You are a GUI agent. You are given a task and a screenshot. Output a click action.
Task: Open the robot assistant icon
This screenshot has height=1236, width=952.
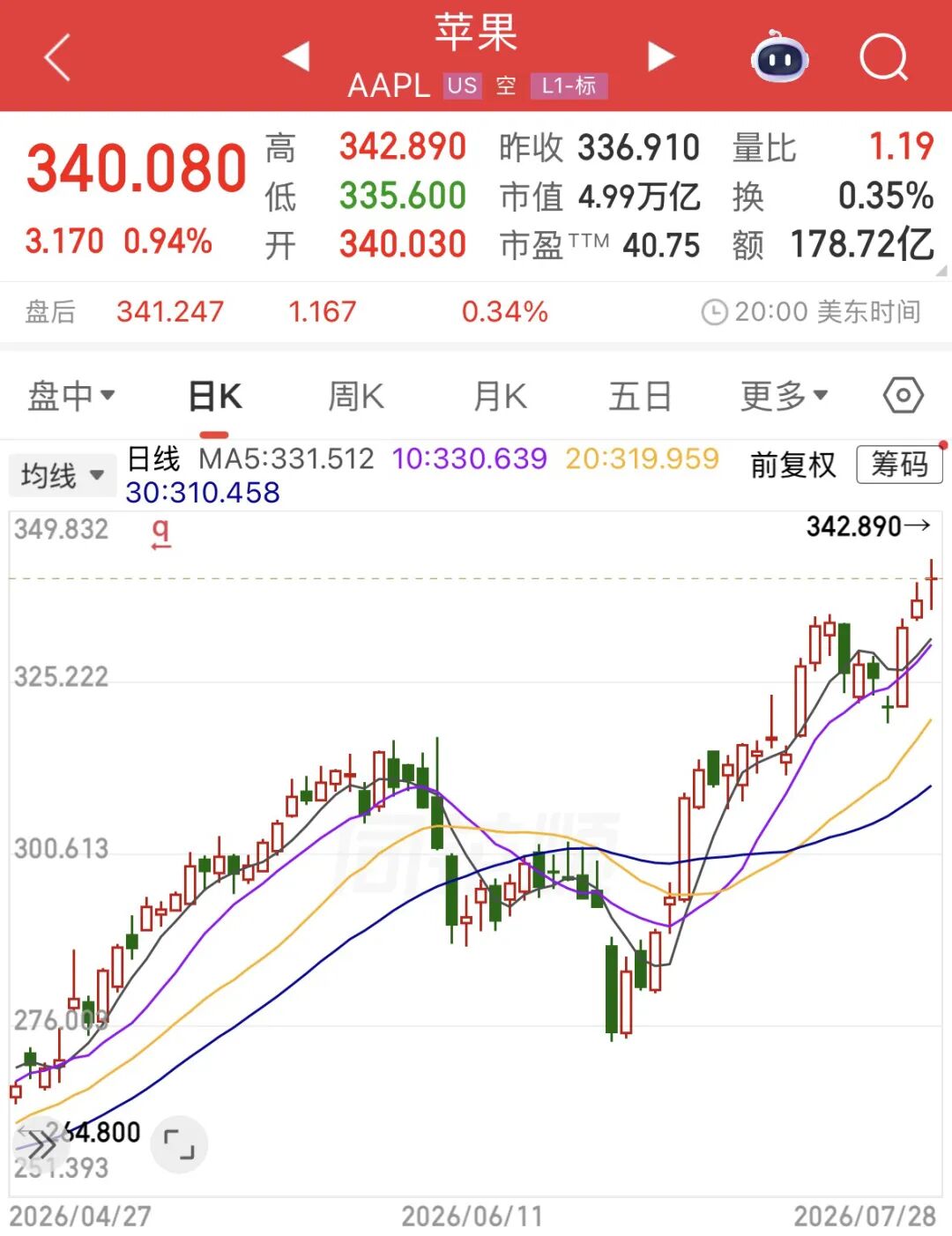click(780, 56)
